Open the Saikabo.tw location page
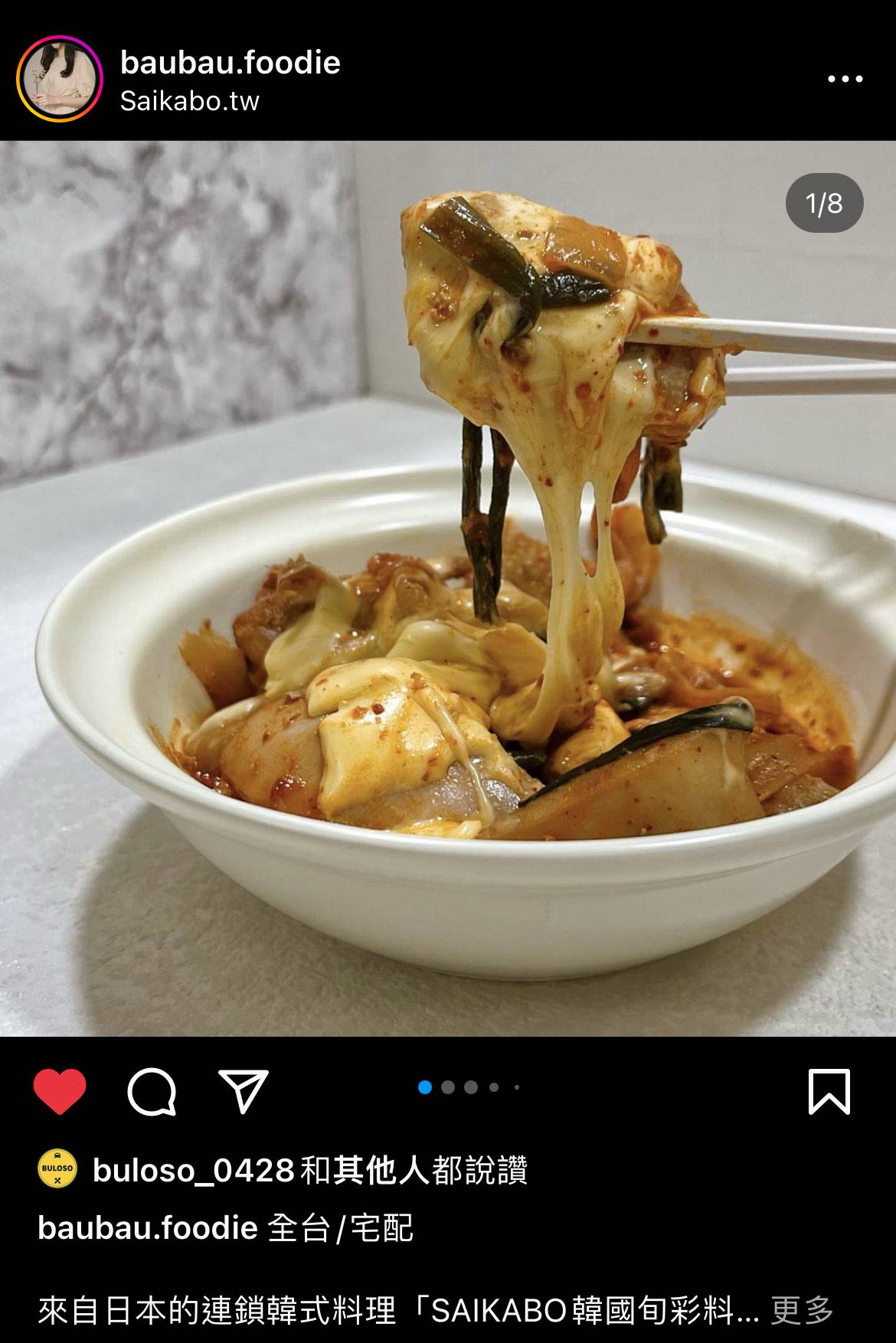Image resolution: width=896 pixels, height=1343 pixels. [189, 101]
